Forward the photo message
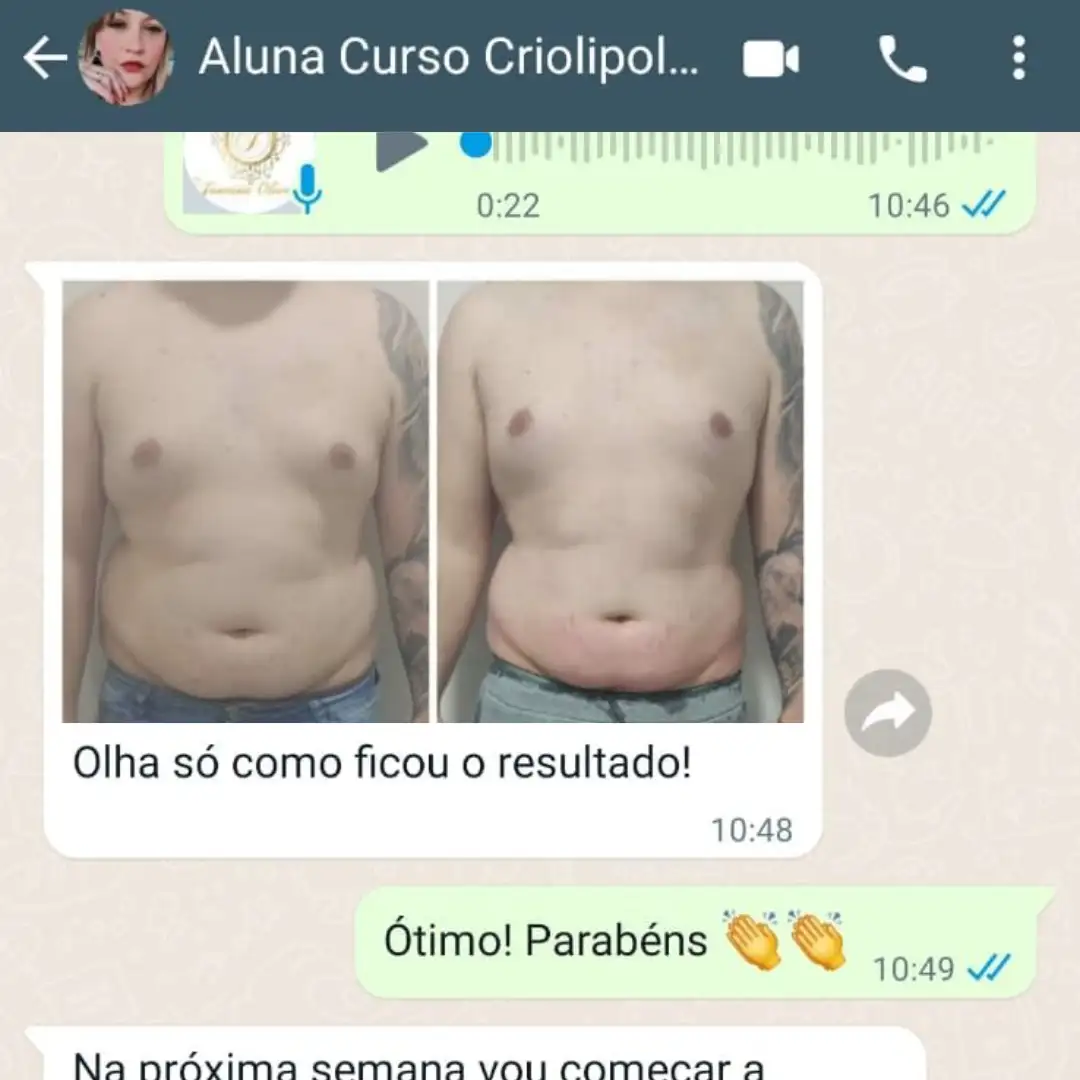Viewport: 1080px width, 1080px height. click(887, 713)
